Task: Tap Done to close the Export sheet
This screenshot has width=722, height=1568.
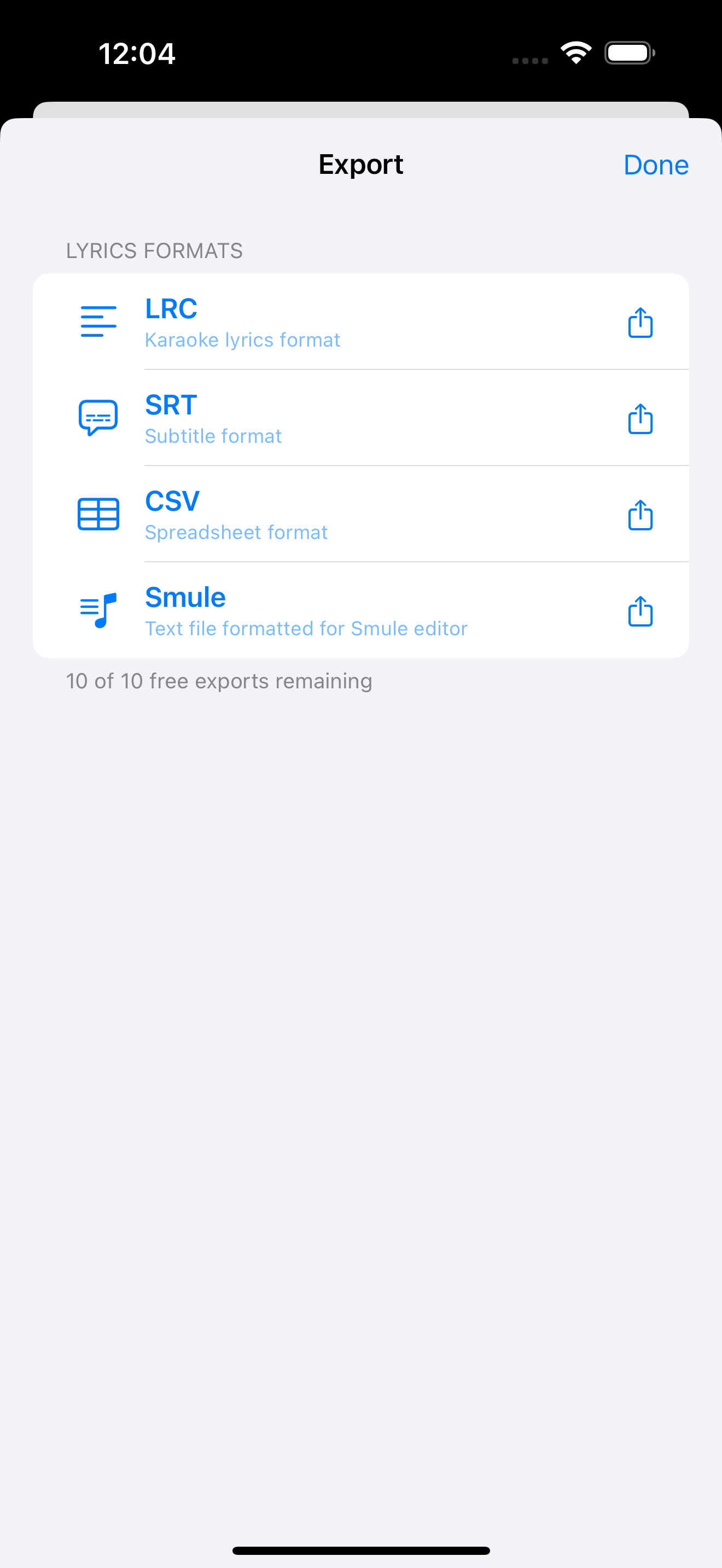Action: tap(656, 165)
